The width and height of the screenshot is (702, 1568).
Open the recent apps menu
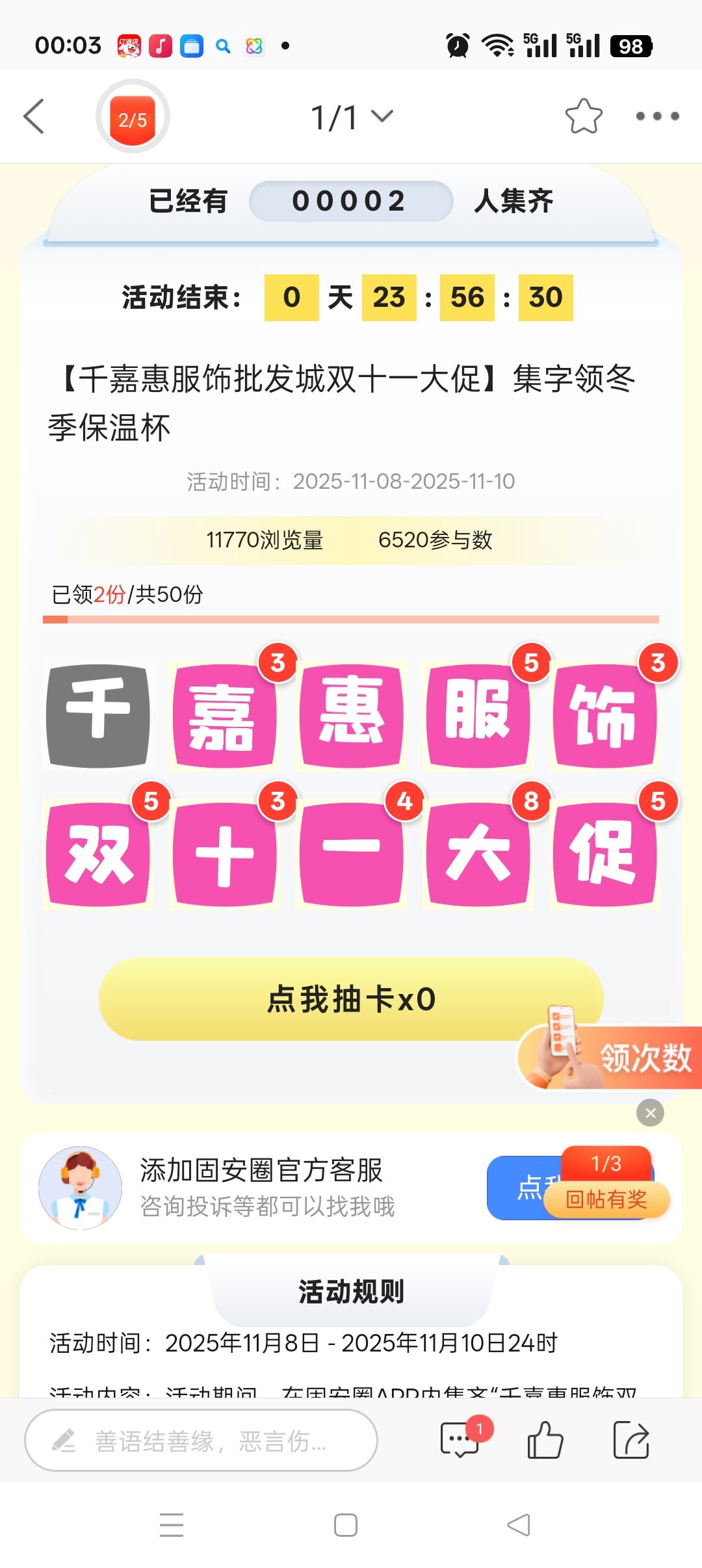click(172, 1525)
